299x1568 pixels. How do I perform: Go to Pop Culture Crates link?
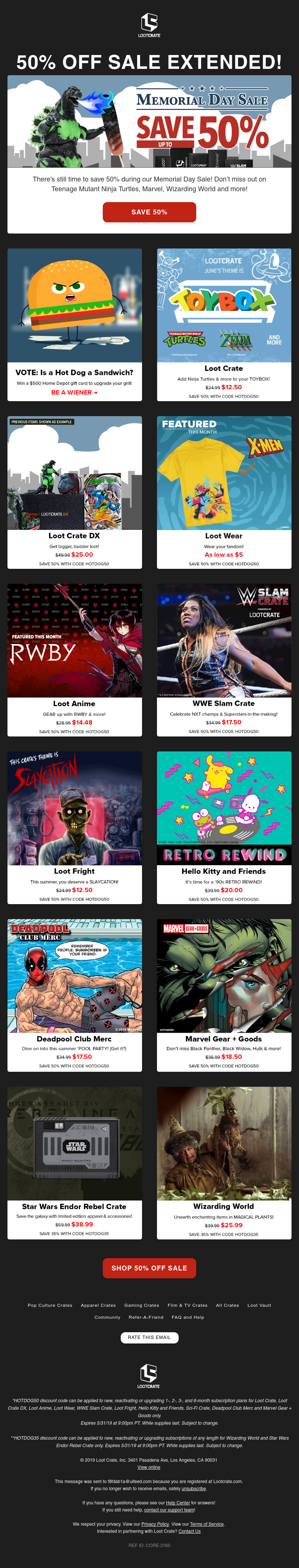tap(50, 1305)
